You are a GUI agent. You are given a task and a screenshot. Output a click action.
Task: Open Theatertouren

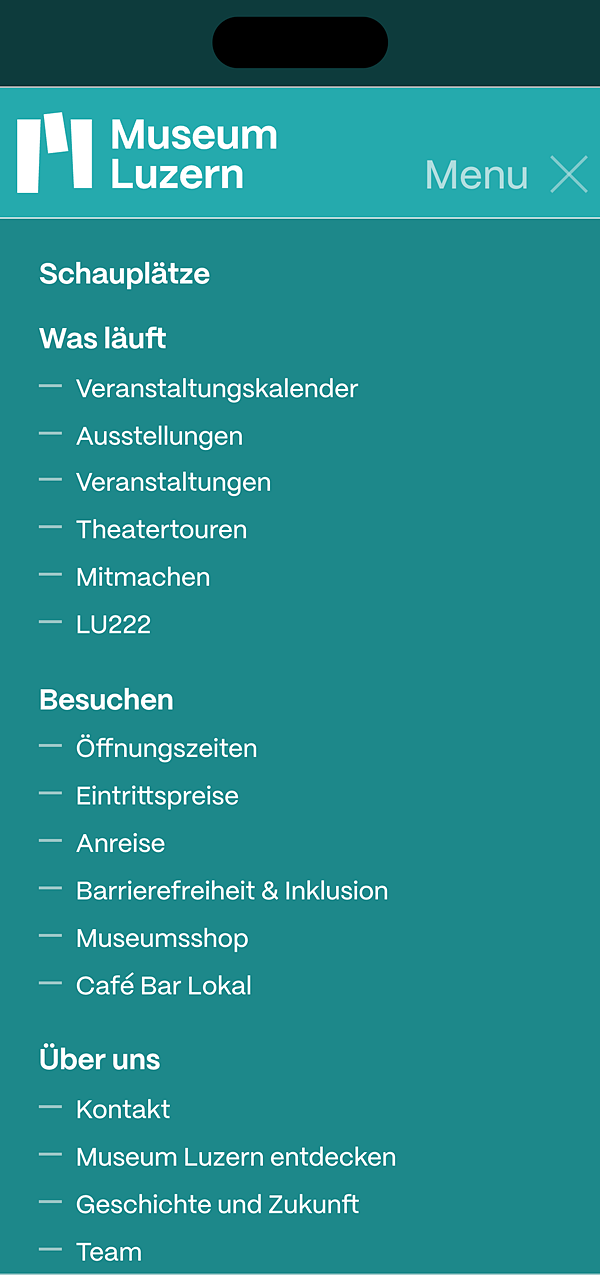161,529
